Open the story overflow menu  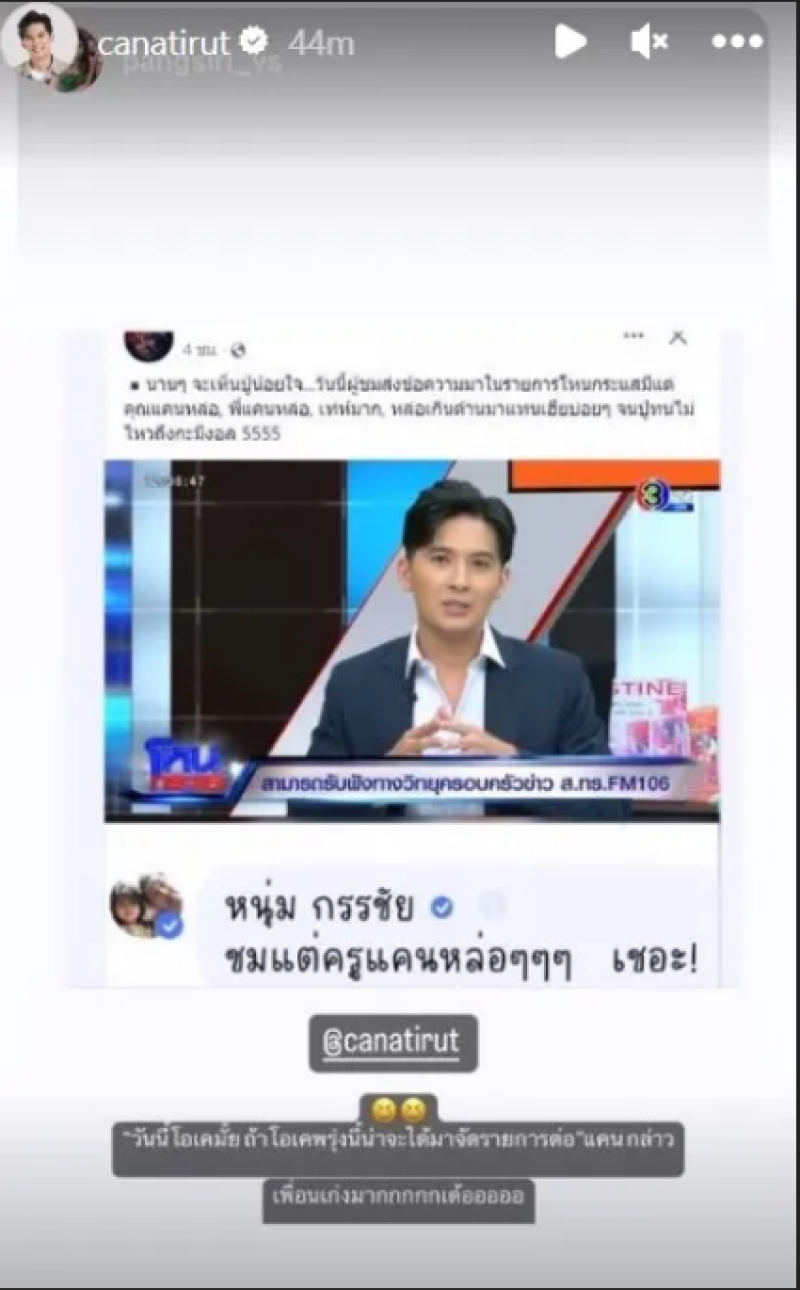tap(737, 42)
